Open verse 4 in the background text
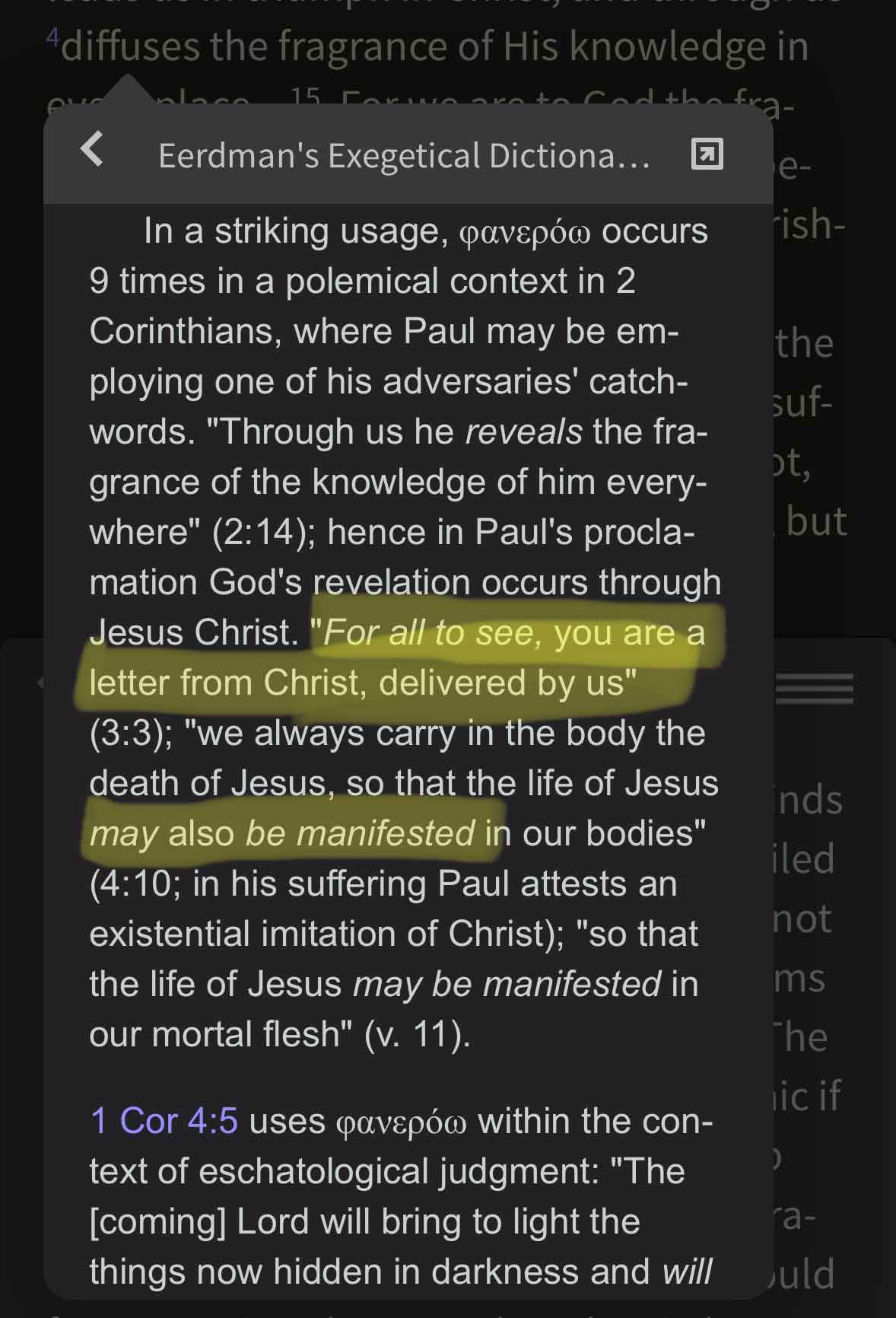 [x=53, y=34]
